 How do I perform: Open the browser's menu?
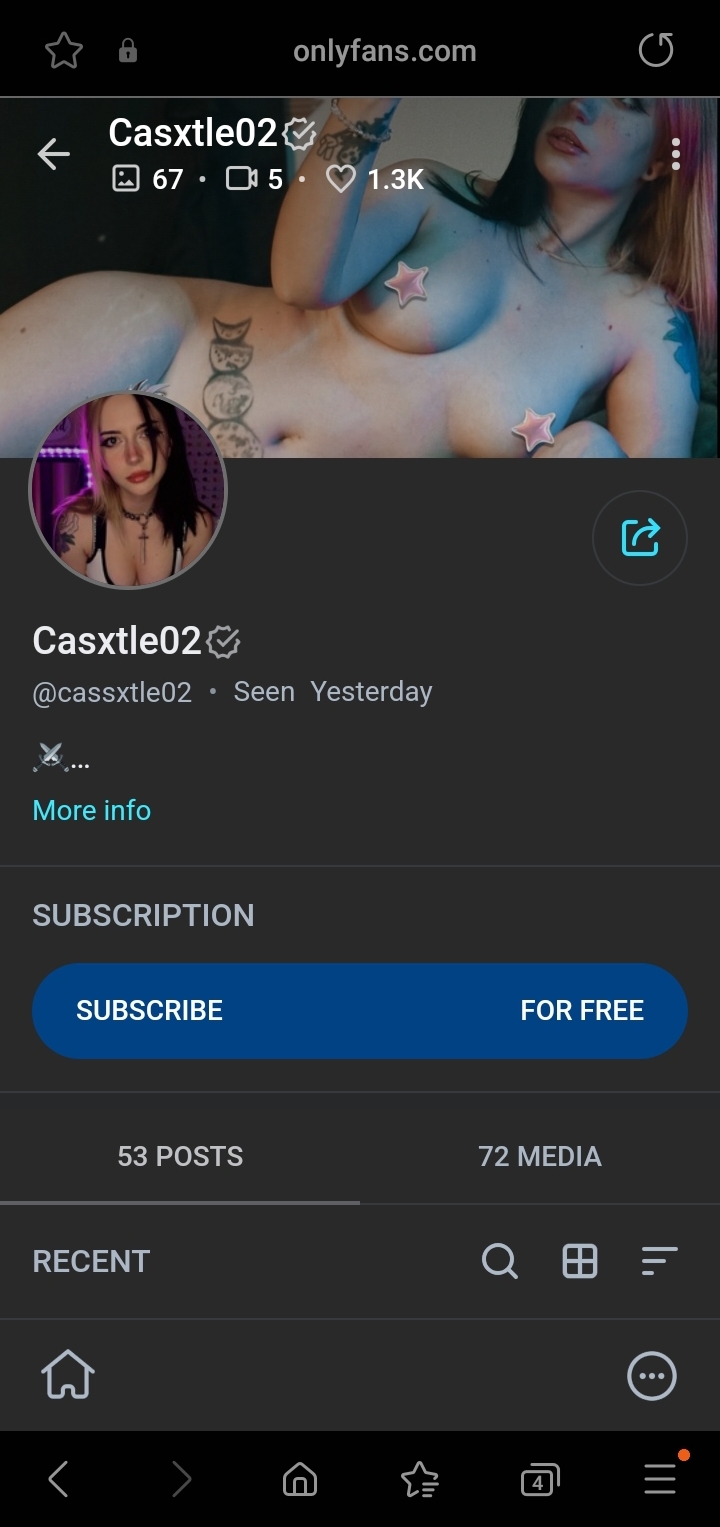click(x=660, y=1478)
